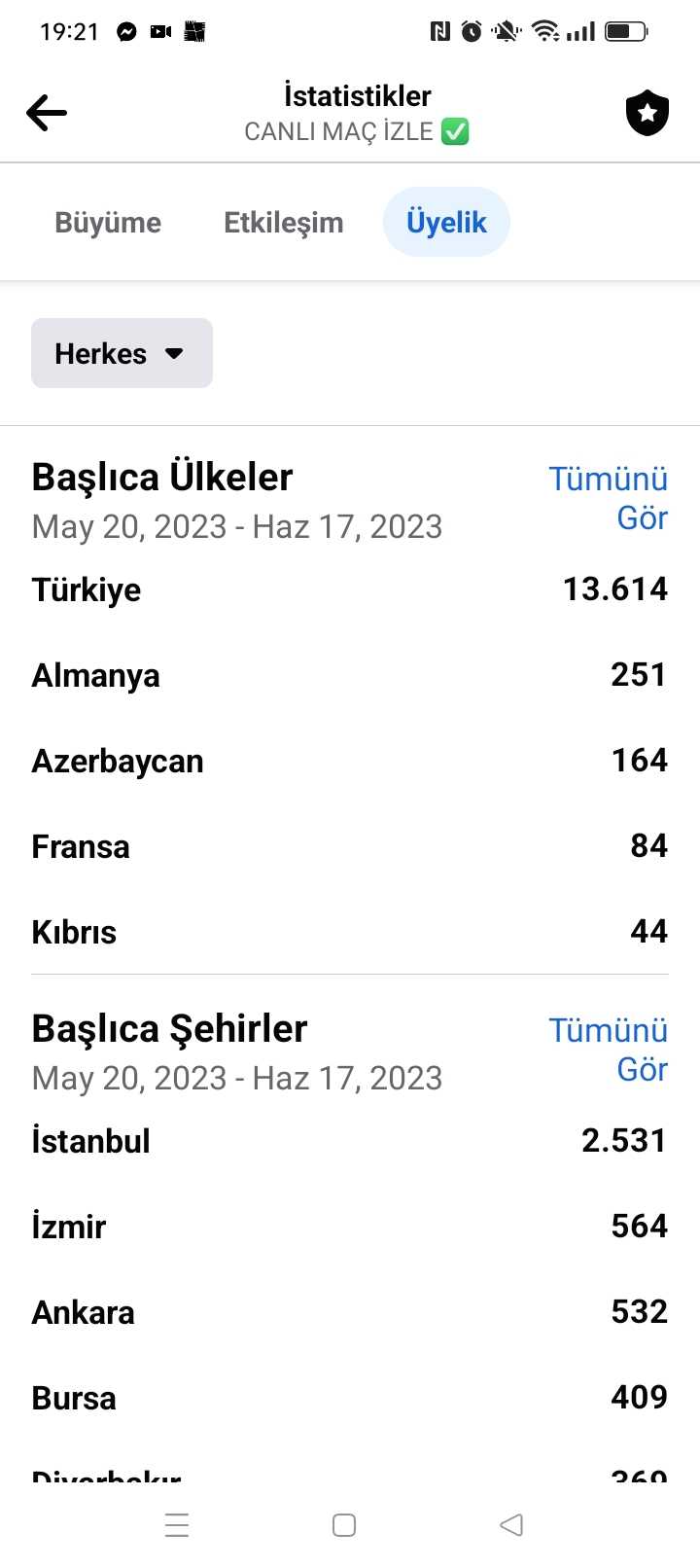700x1568 pixels.
Task: Tap the system home button
Action: (x=344, y=1525)
